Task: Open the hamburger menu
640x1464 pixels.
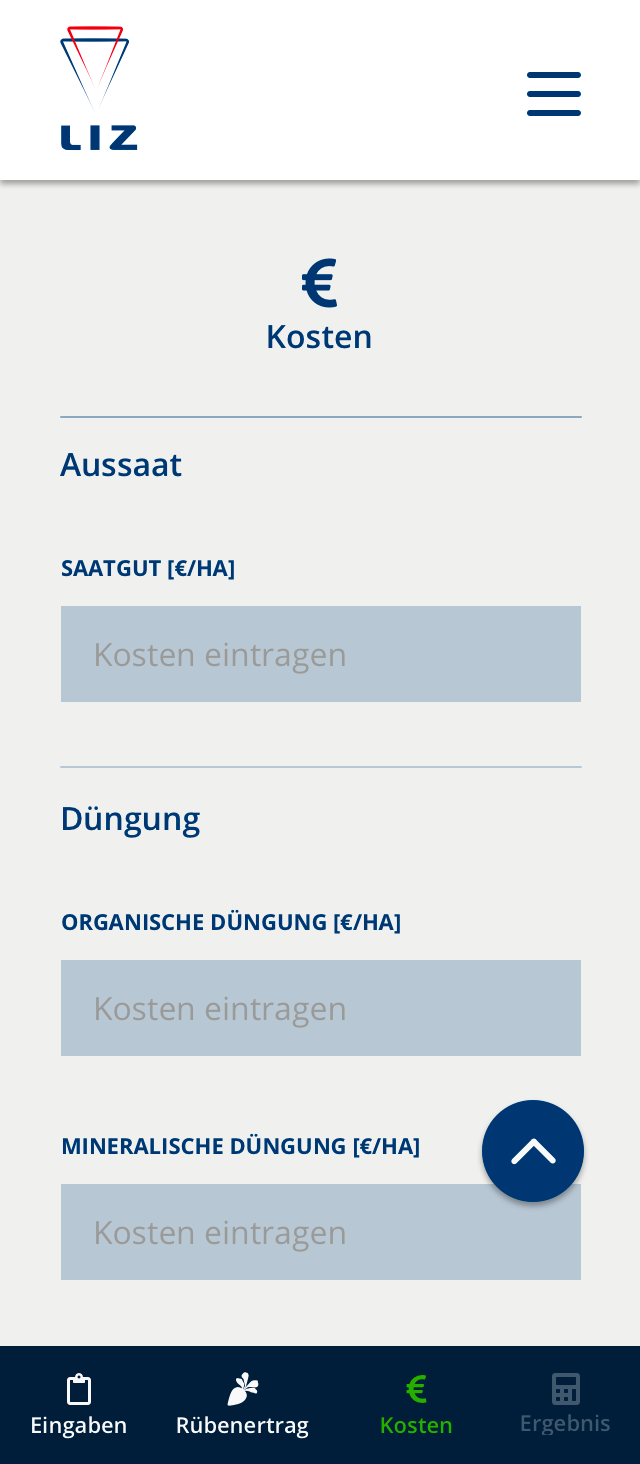Action: coord(553,94)
